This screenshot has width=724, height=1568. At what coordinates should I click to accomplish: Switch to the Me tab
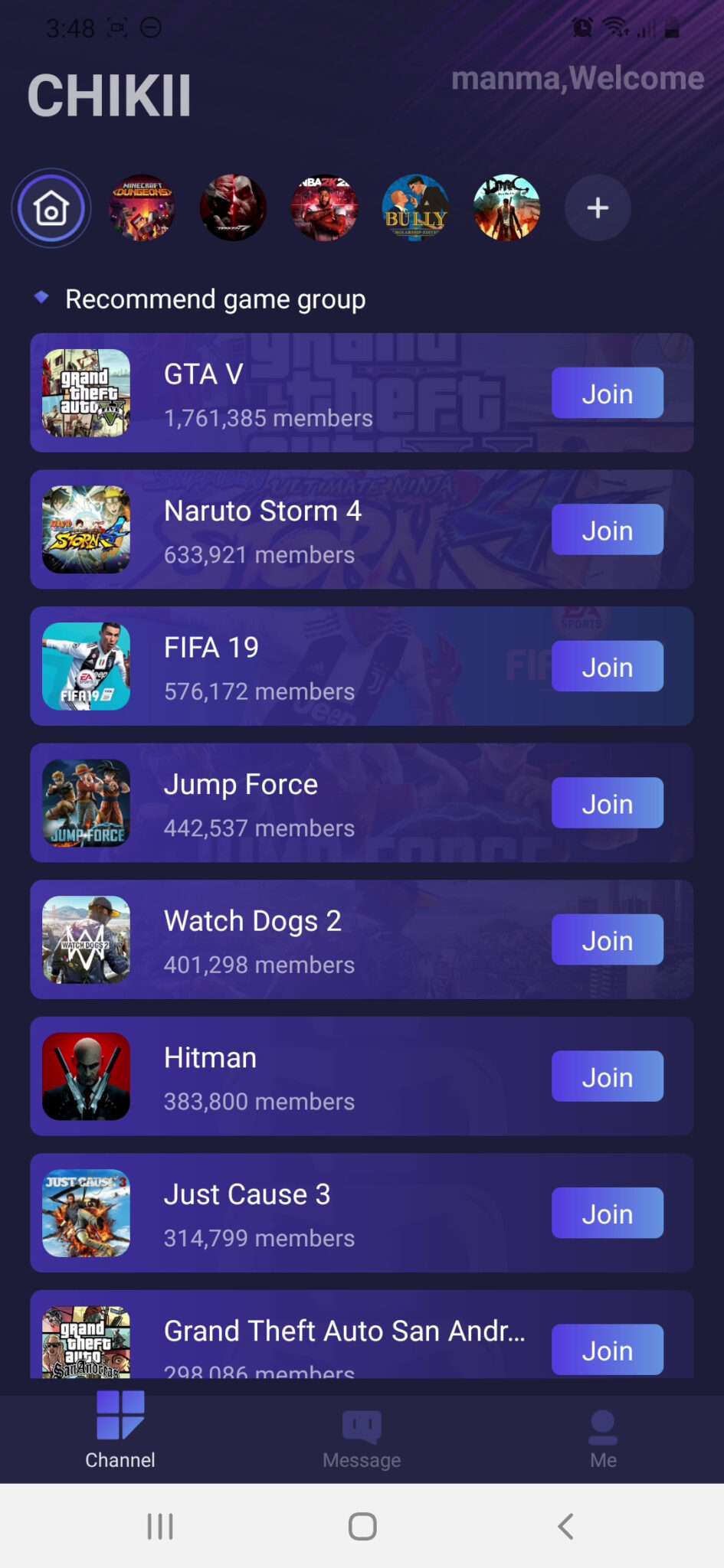(603, 1439)
